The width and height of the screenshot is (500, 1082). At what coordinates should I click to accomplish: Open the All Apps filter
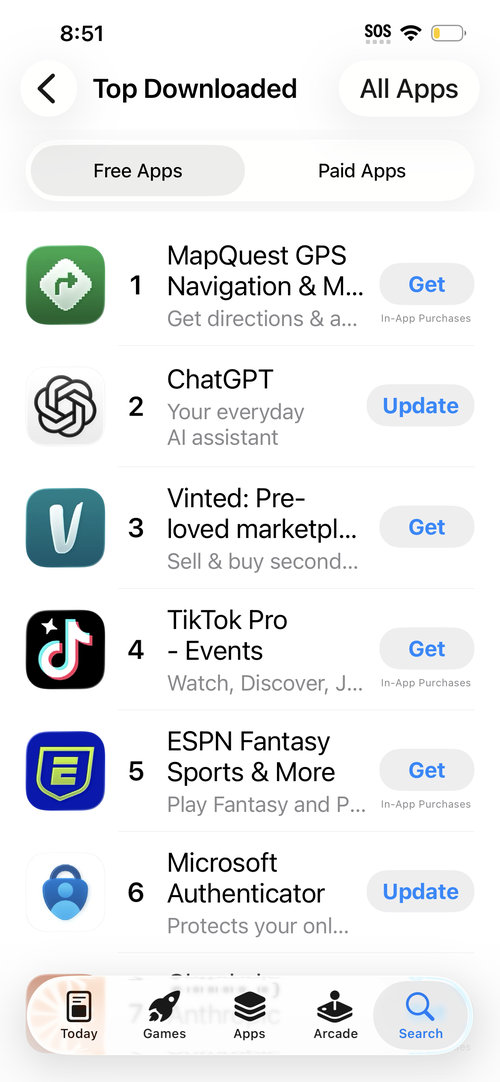409,89
